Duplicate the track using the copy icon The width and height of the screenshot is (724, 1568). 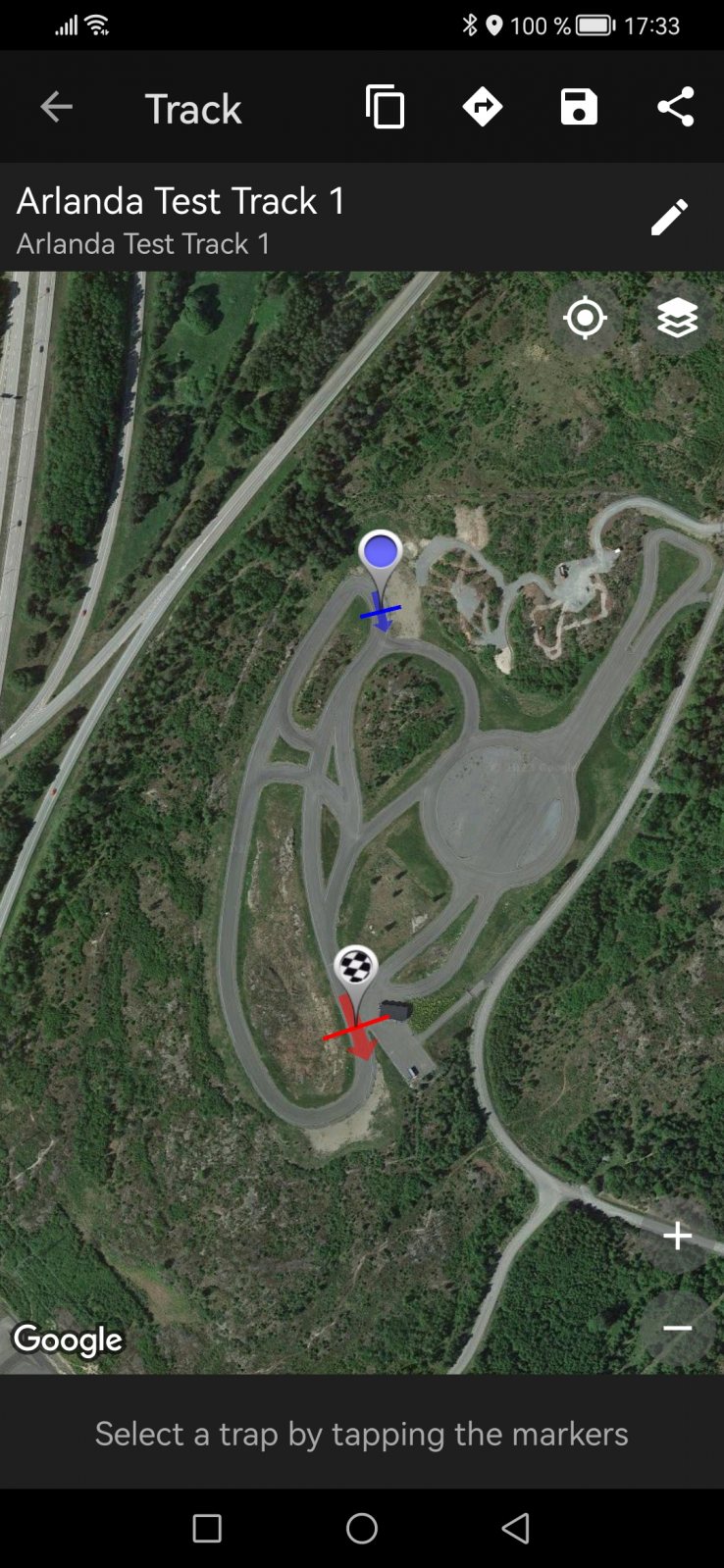click(385, 107)
